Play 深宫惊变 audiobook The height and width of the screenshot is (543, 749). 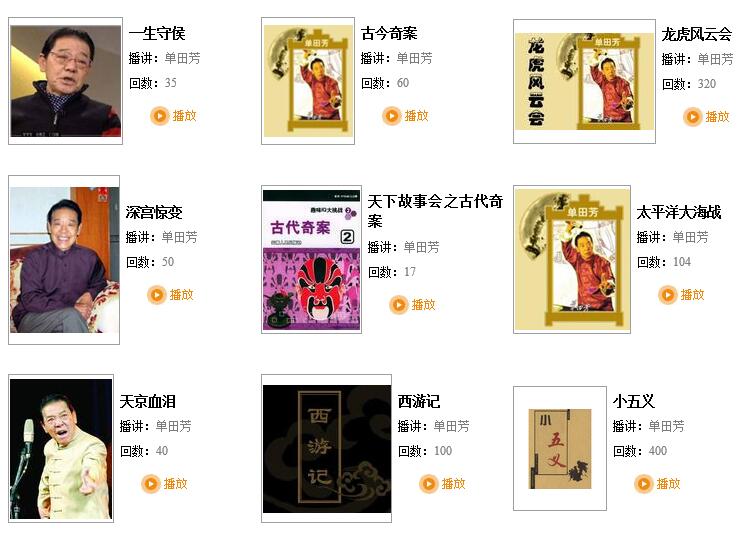click(x=171, y=295)
